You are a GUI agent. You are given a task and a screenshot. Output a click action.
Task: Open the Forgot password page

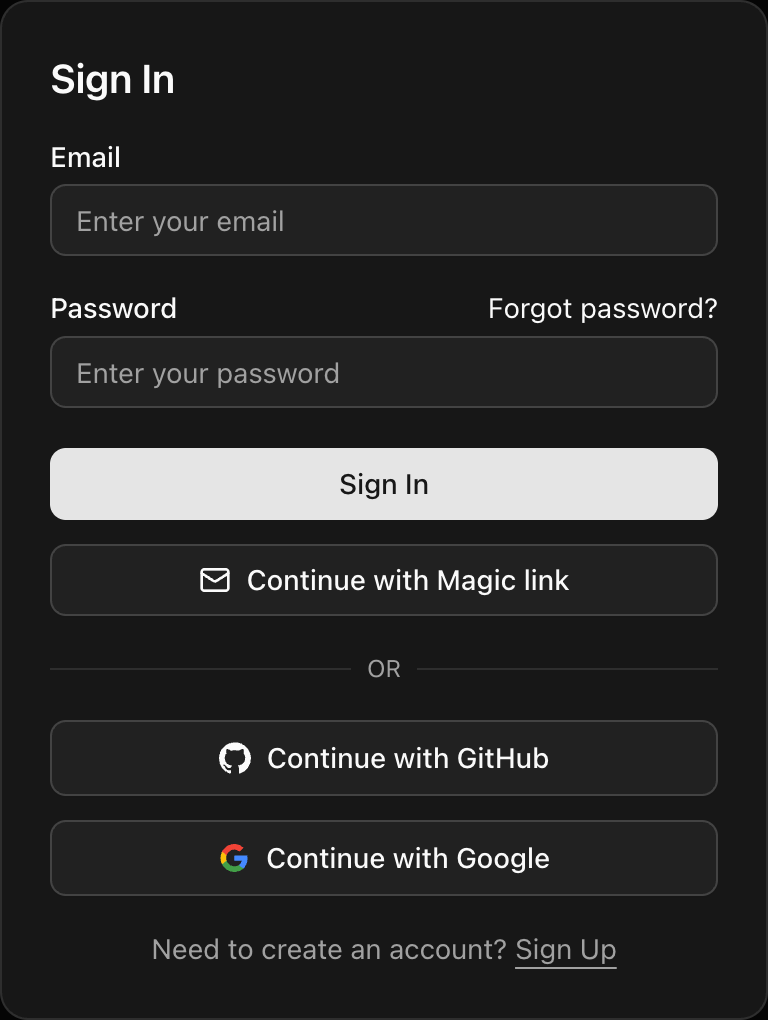[603, 309]
